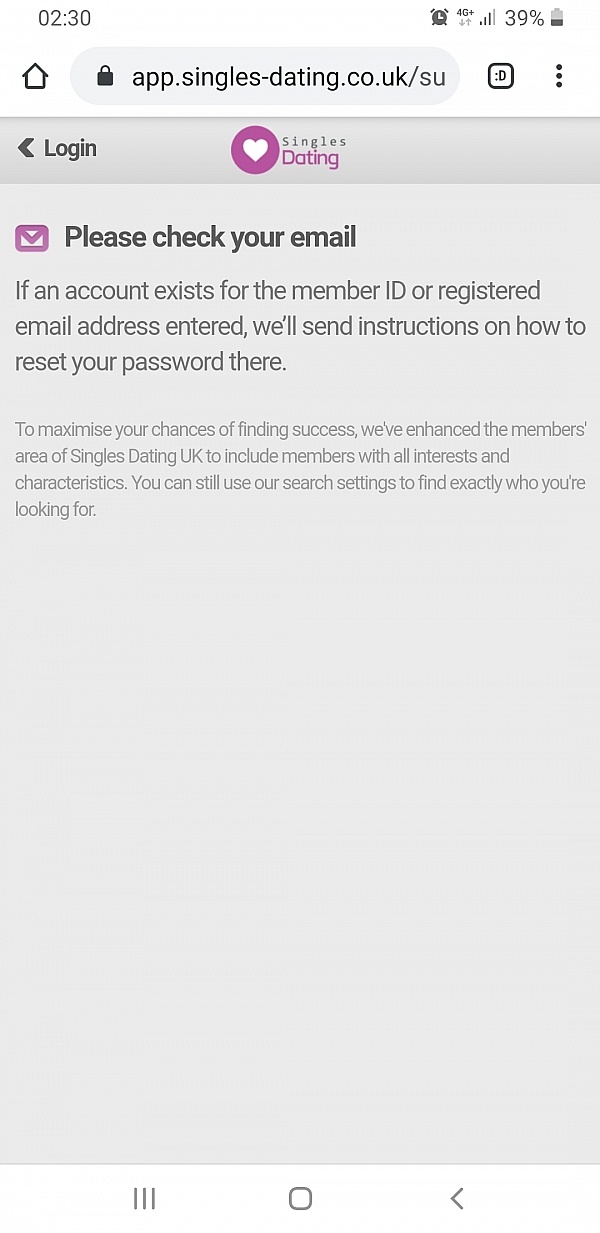The width and height of the screenshot is (600, 1233).
Task: Open the browser overflow menu
Action: pyautogui.click(x=558, y=76)
